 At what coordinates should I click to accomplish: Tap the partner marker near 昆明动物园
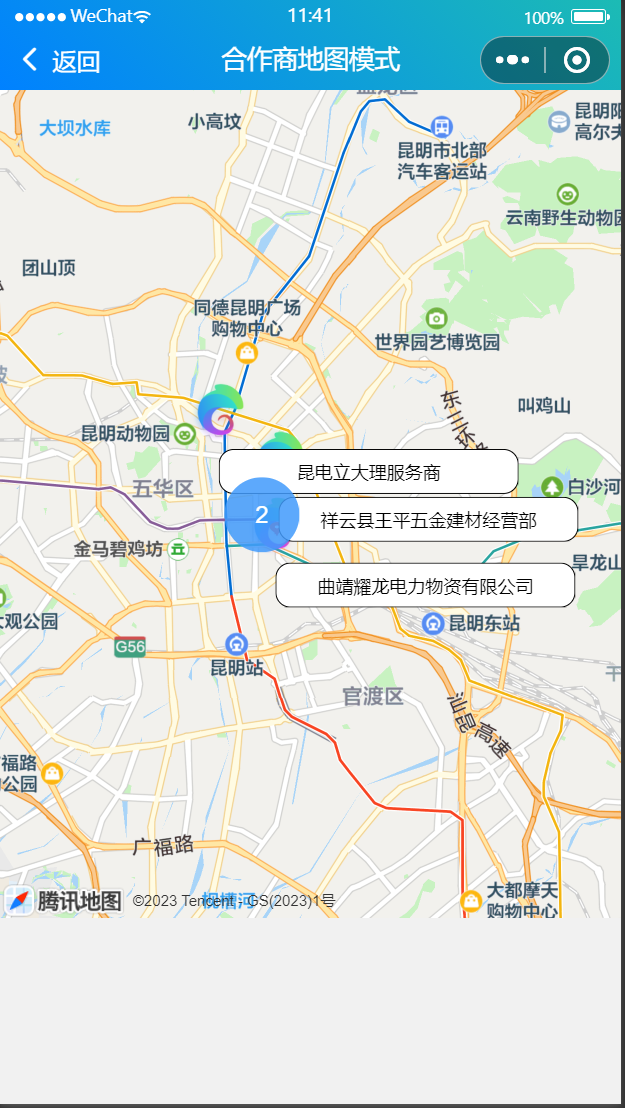[x=218, y=410]
